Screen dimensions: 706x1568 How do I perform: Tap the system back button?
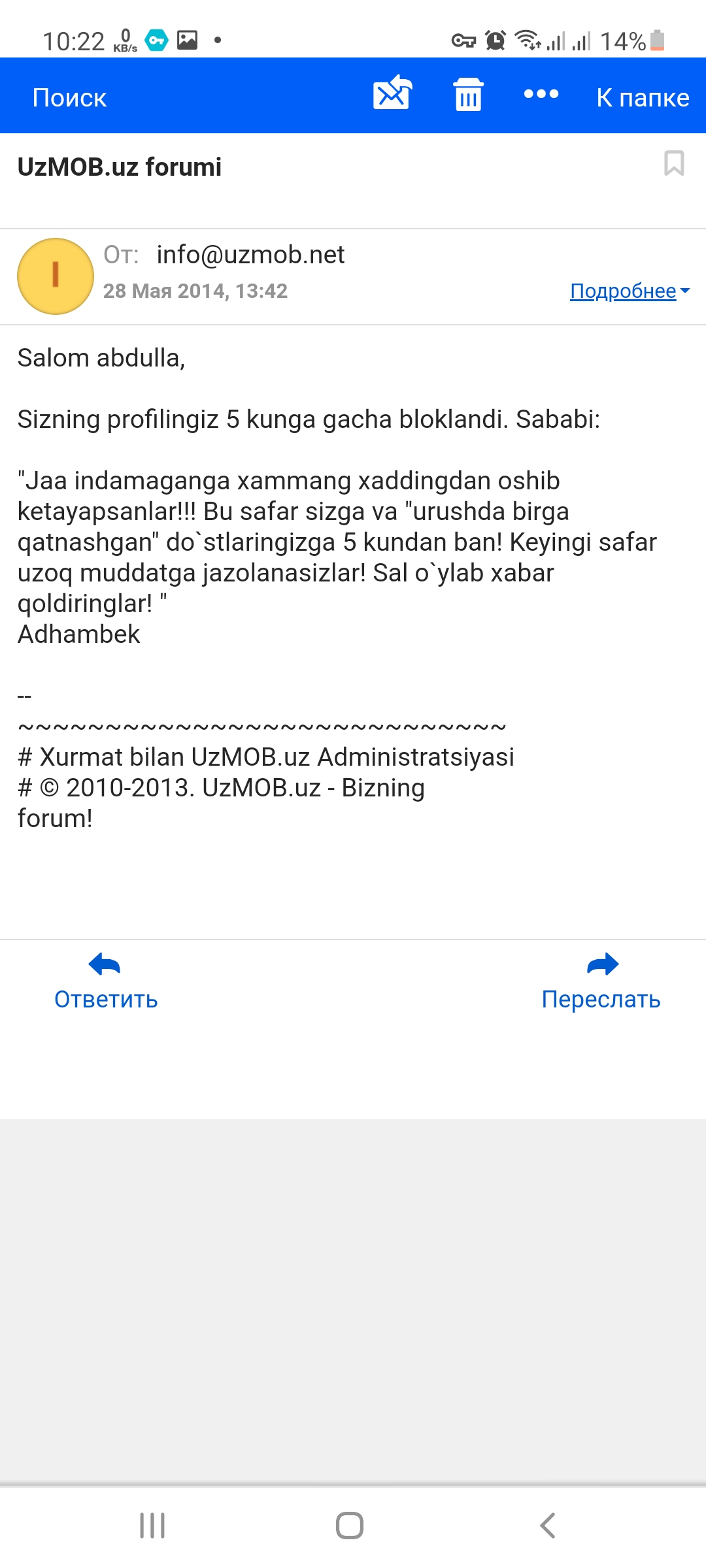click(x=548, y=1526)
